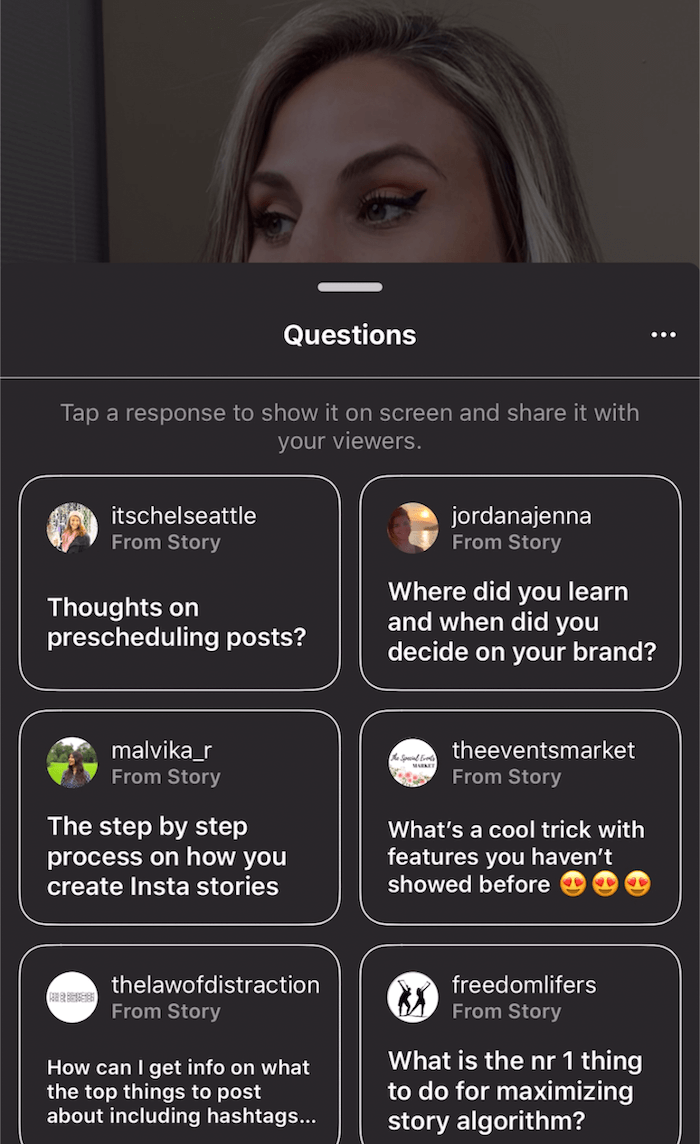The height and width of the screenshot is (1144, 700).
Task: Select jordanajenna's question about deciding your brand
Action: pos(520,583)
